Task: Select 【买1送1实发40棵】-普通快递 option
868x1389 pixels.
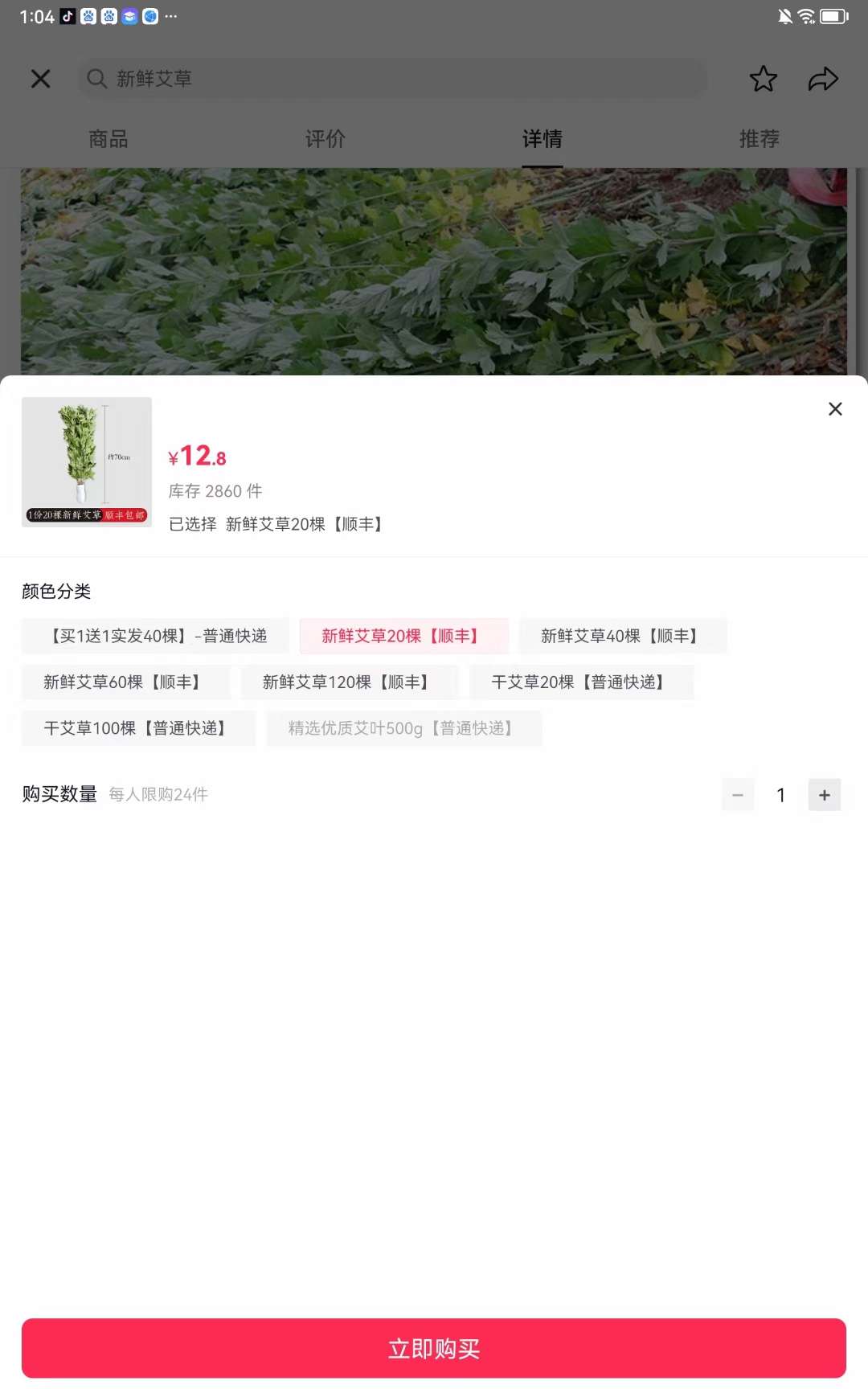Action: click(x=155, y=636)
